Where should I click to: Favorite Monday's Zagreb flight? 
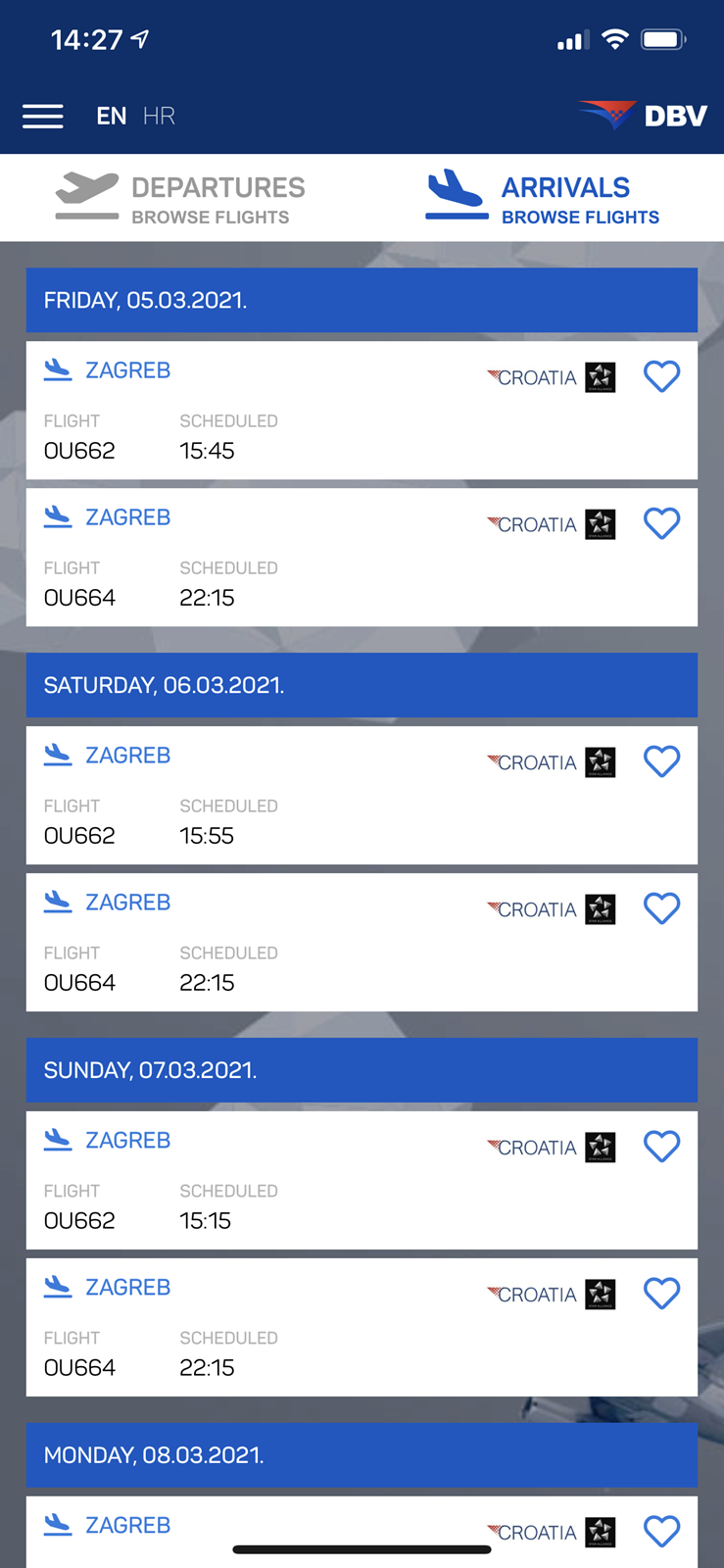(x=662, y=1532)
